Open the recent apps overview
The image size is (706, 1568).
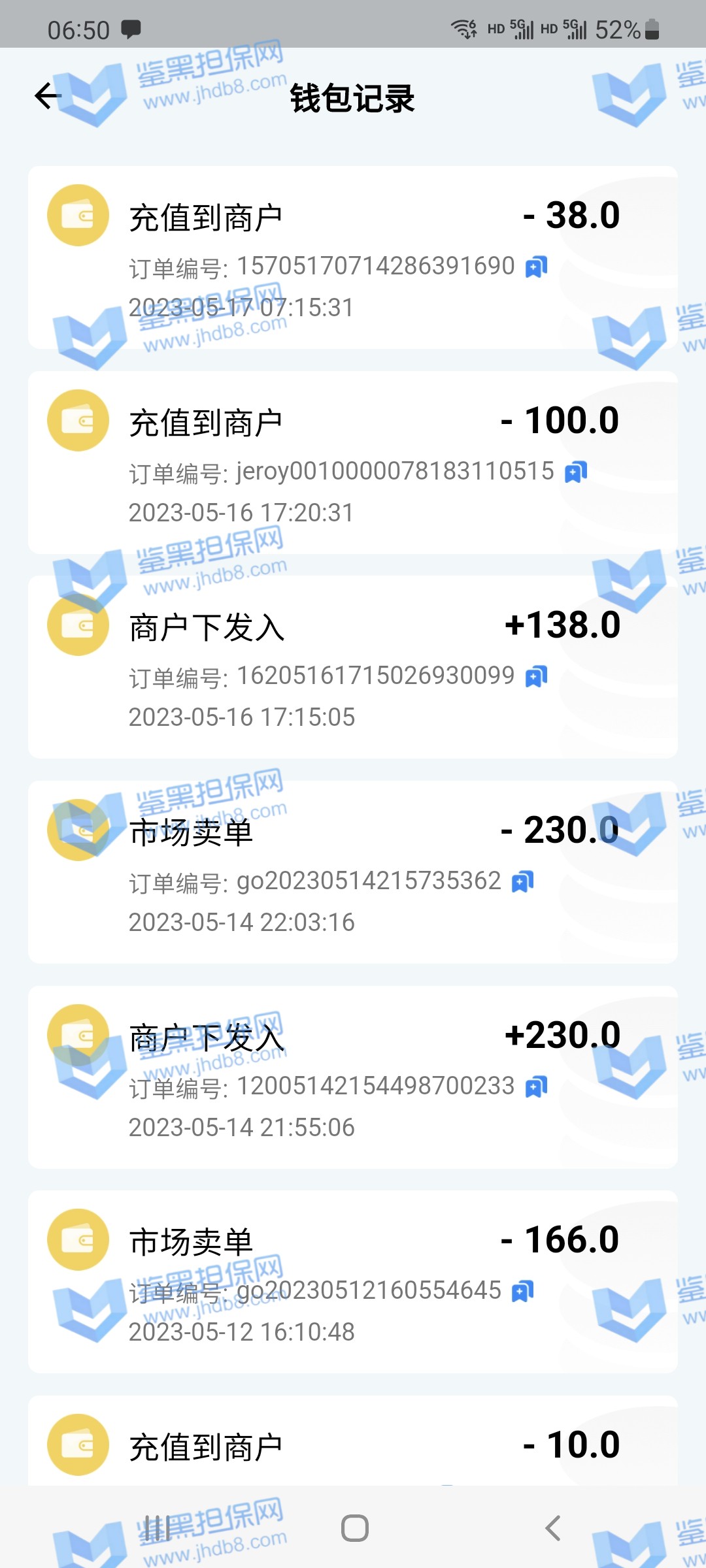[x=157, y=1527]
